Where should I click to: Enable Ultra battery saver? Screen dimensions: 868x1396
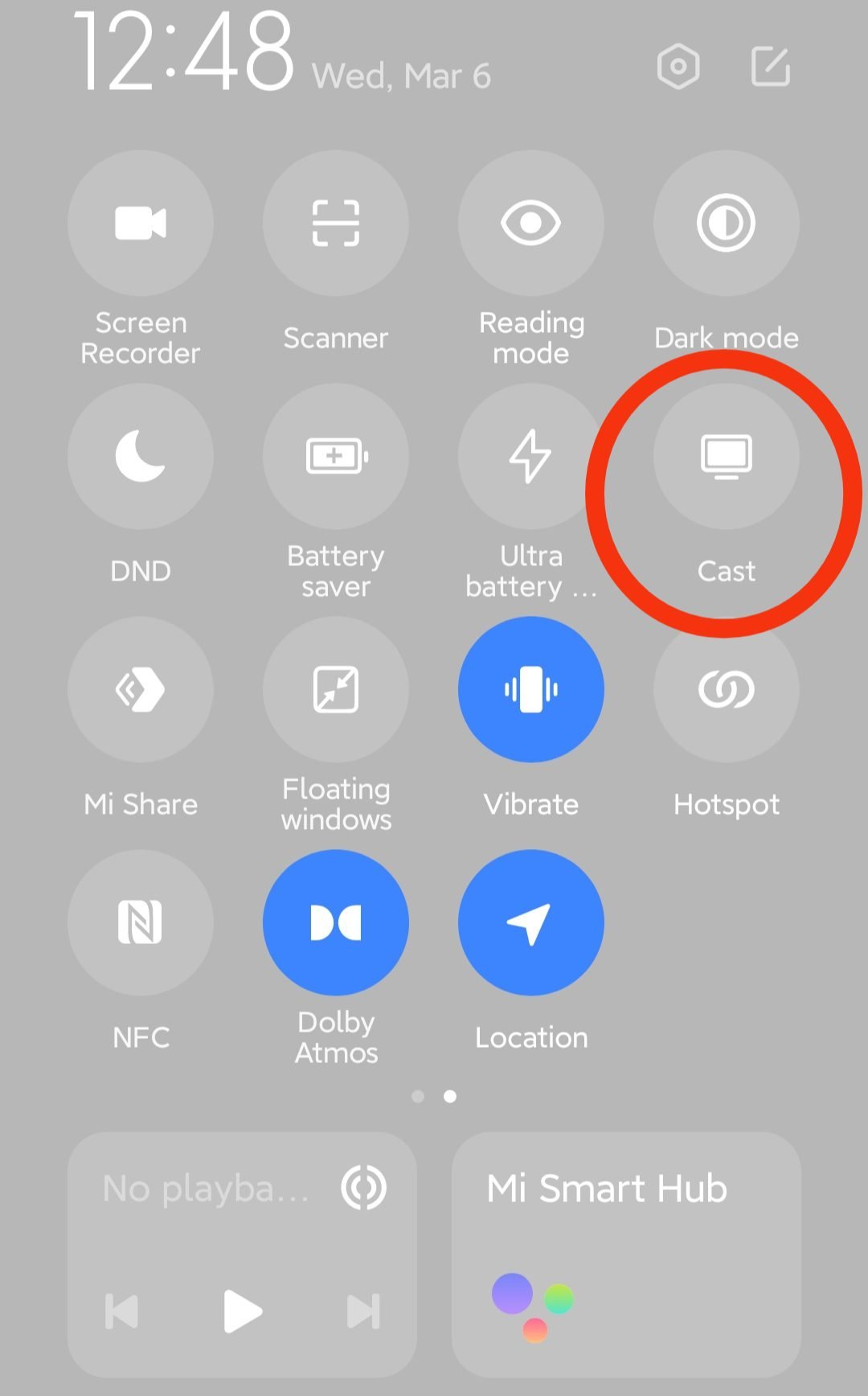coord(530,456)
